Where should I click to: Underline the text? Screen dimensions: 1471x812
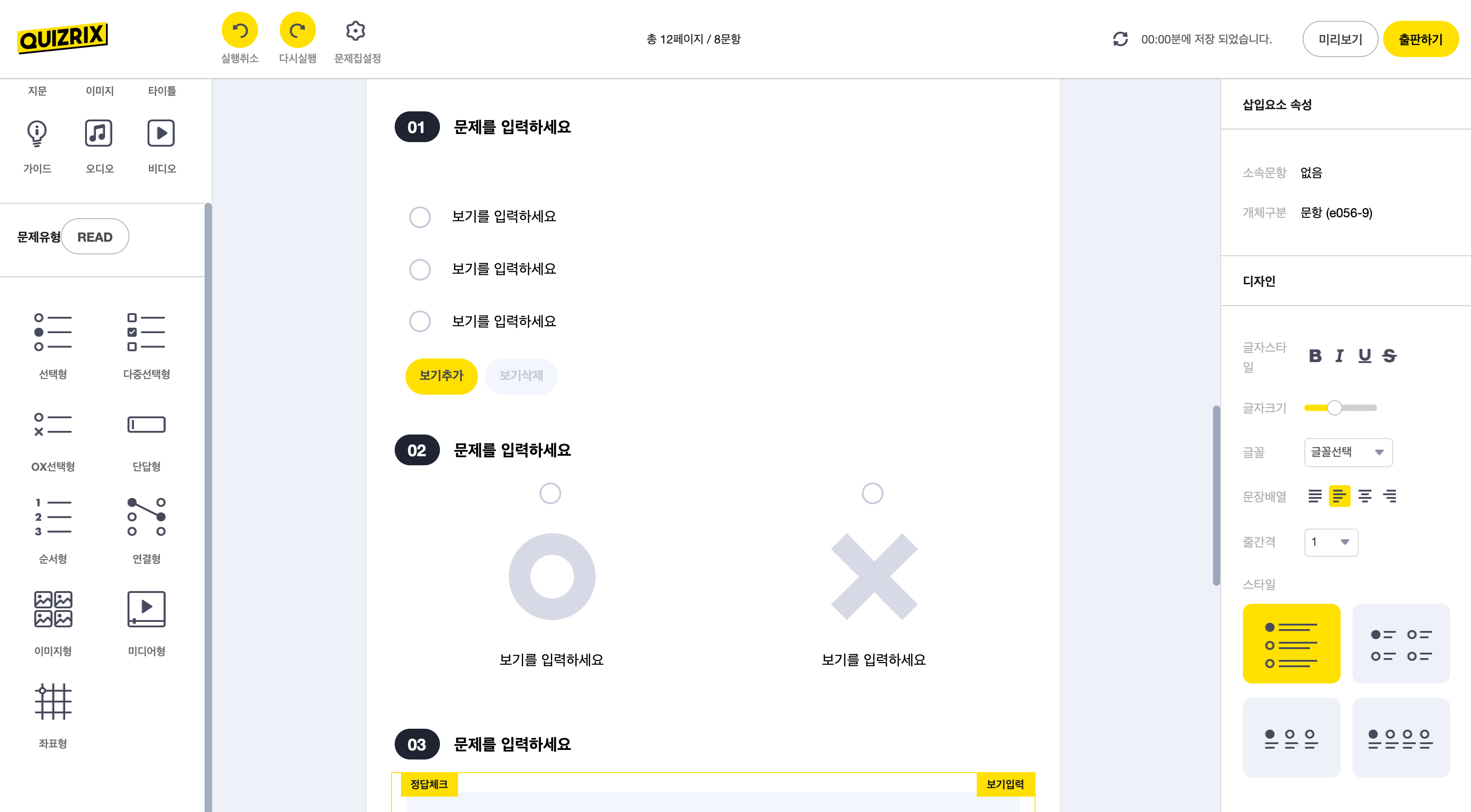1364,356
